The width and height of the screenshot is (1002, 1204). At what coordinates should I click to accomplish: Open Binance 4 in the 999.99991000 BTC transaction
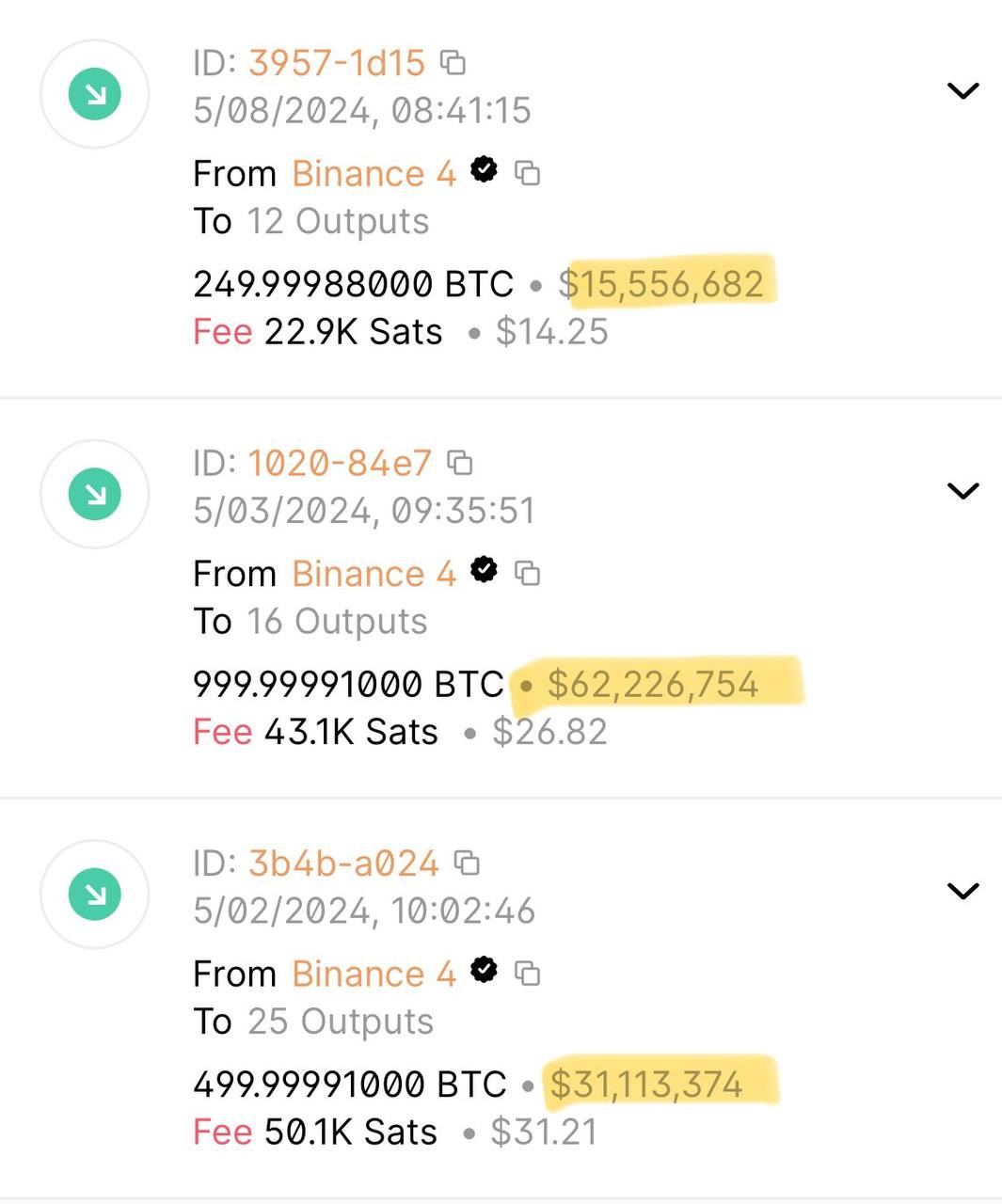[374, 573]
